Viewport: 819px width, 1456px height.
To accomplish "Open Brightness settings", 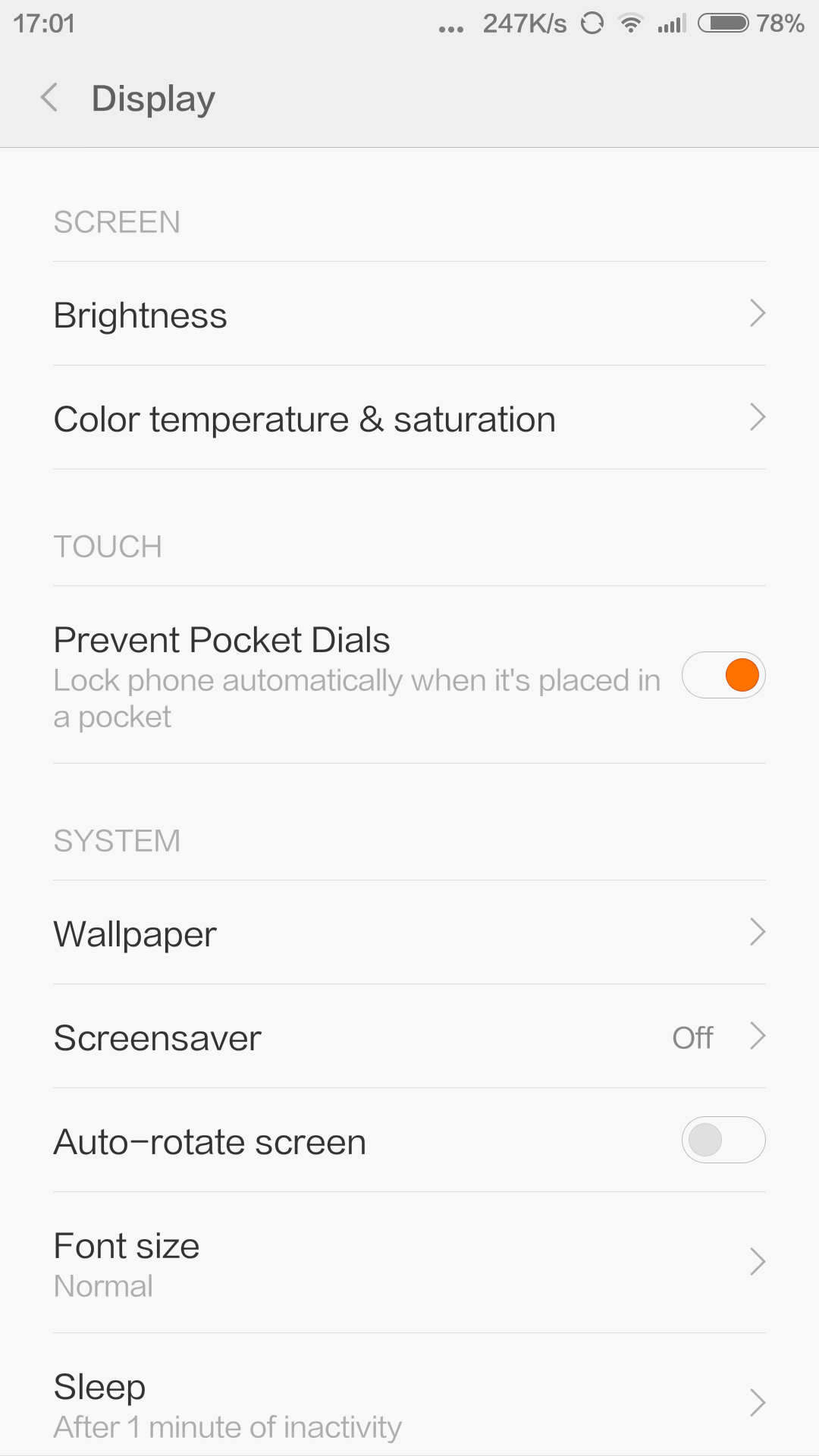I will (409, 314).
